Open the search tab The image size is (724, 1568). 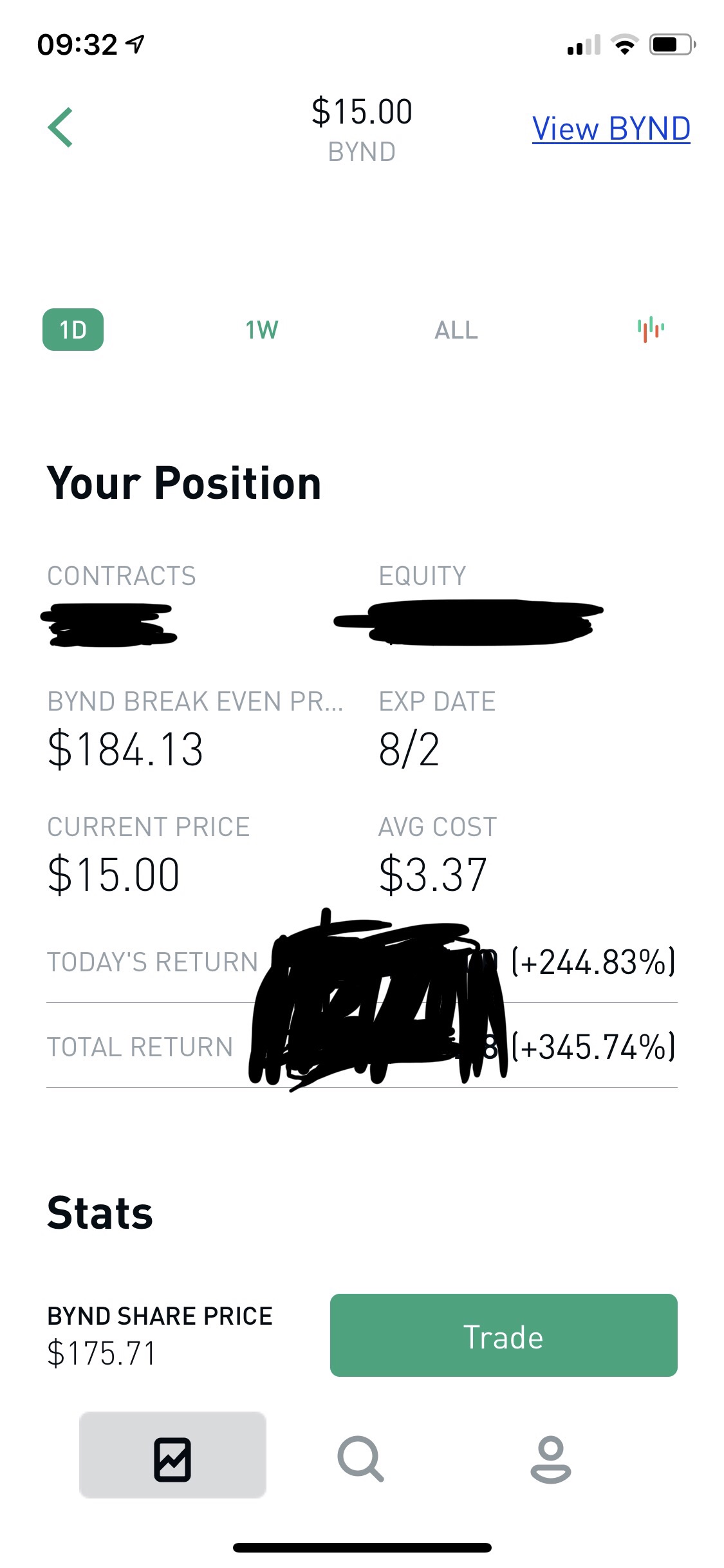(360, 1458)
